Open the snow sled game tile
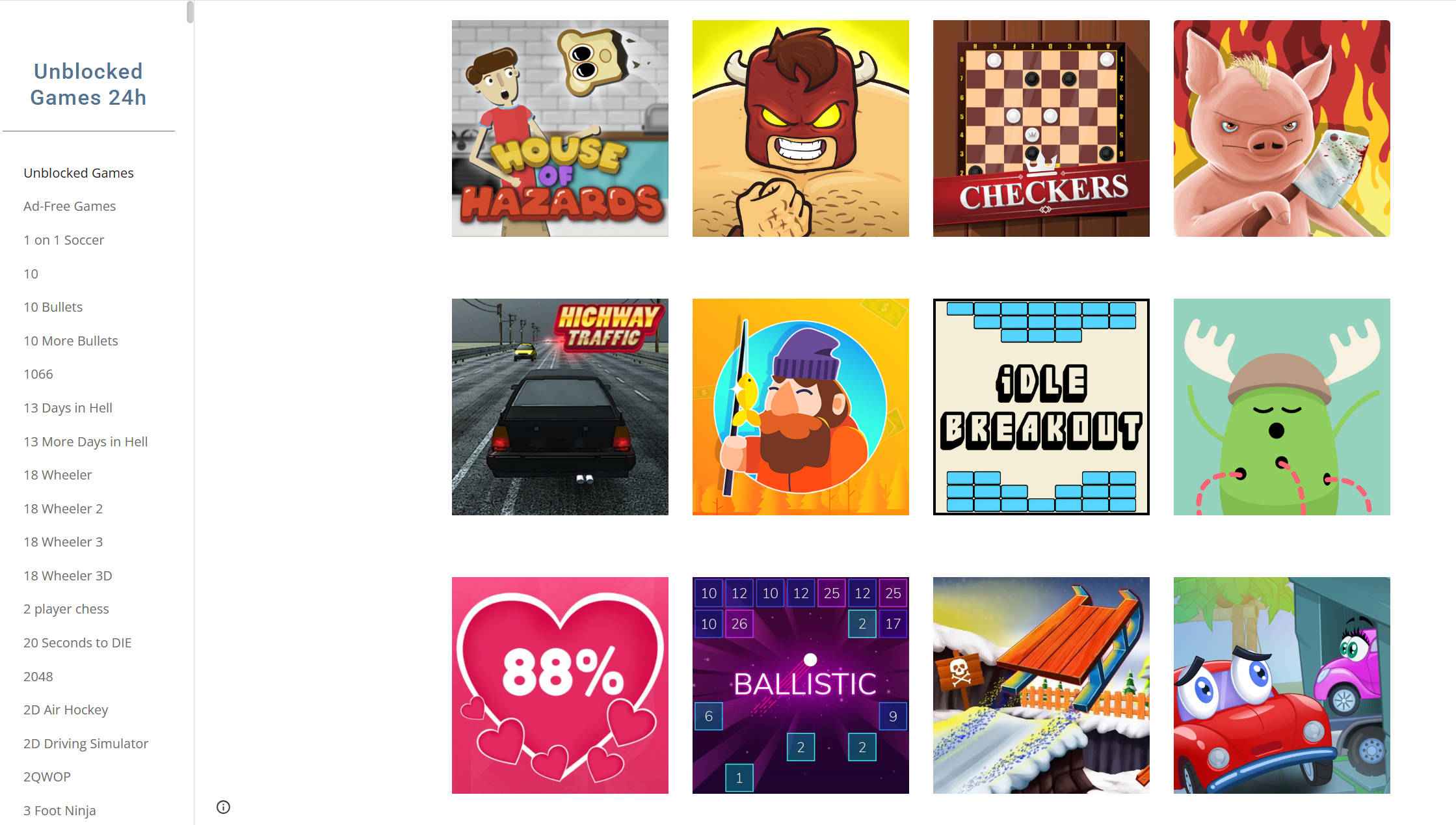Image resolution: width=1456 pixels, height=825 pixels. click(x=1040, y=685)
